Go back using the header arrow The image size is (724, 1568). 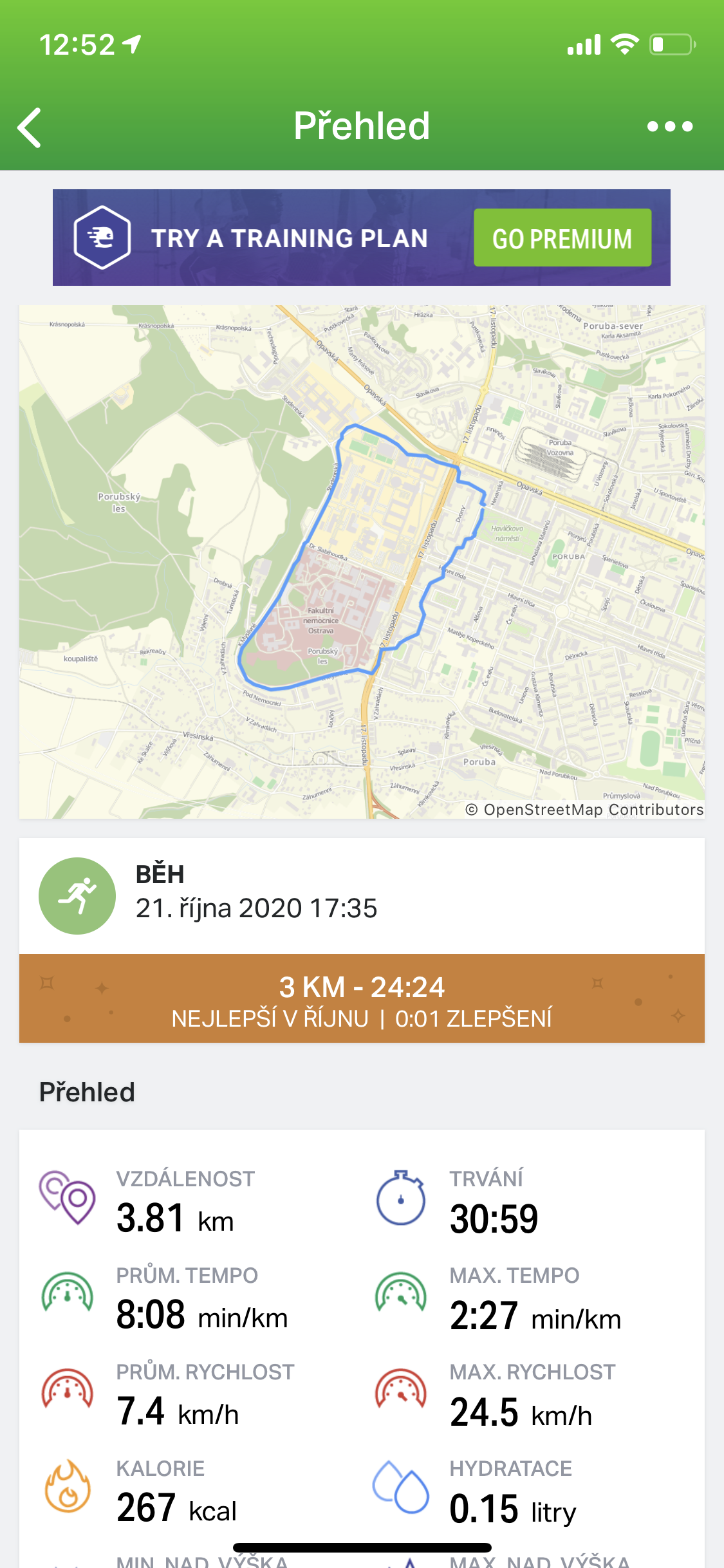tap(30, 127)
